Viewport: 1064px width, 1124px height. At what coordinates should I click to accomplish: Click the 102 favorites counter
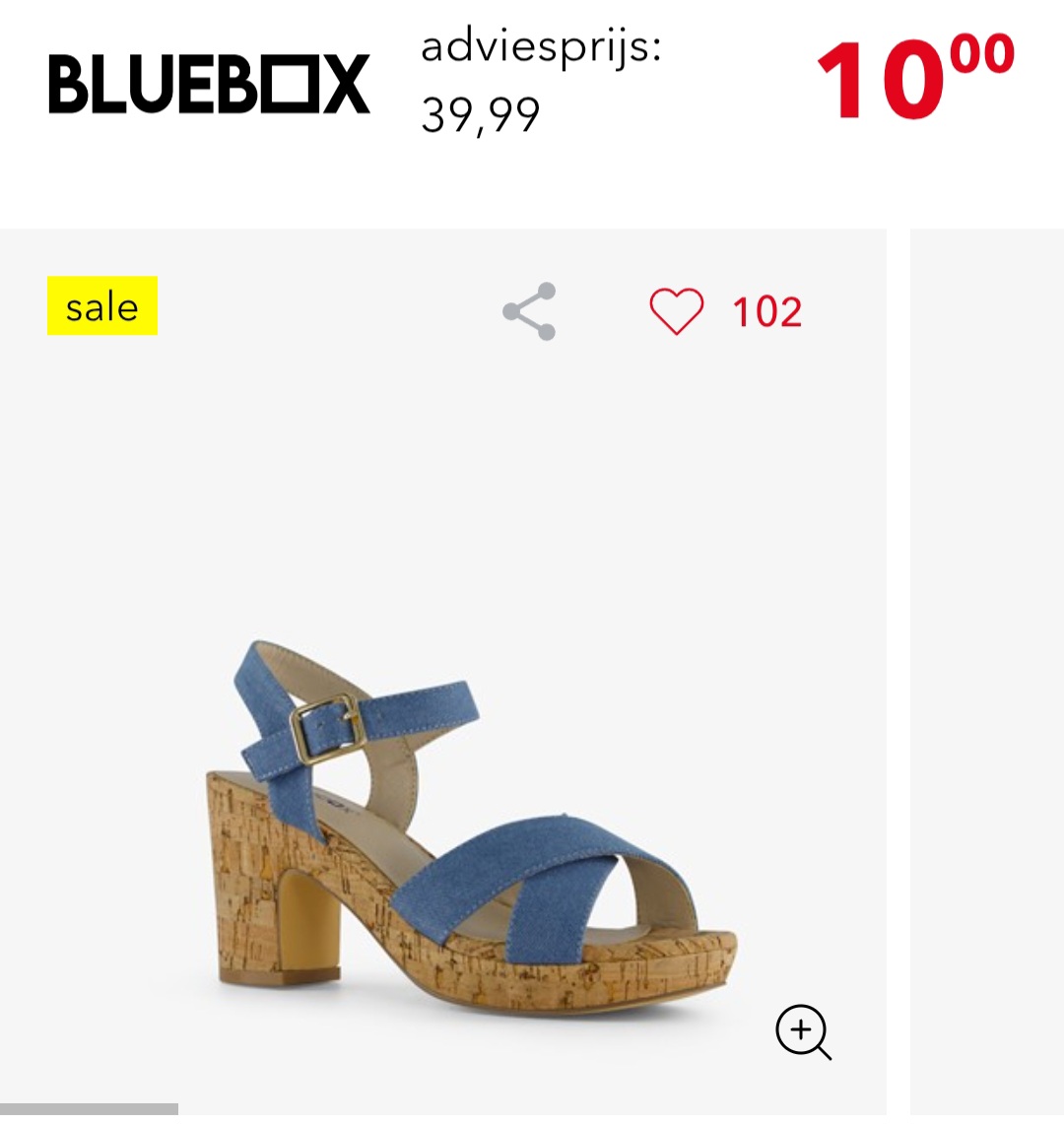pos(766,311)
